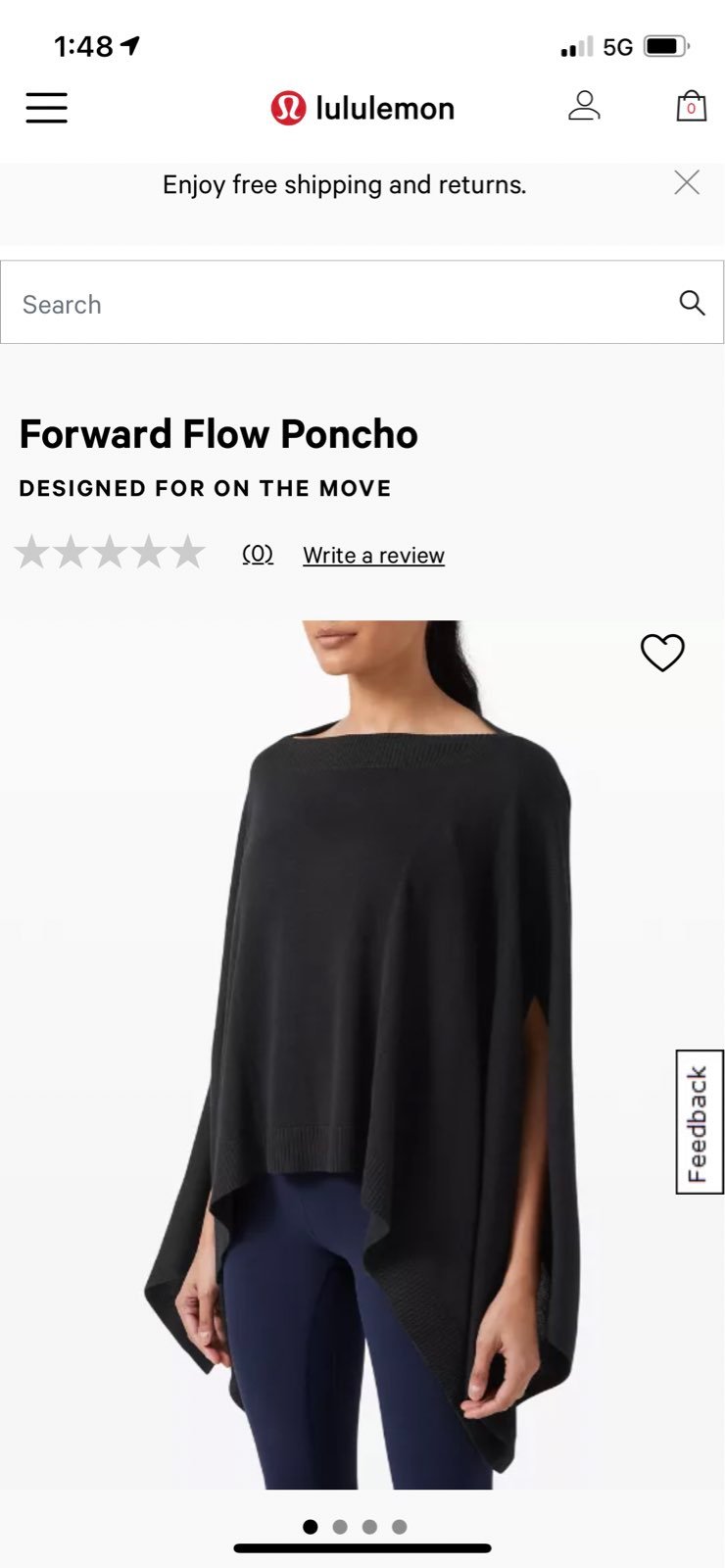Open the hamburger menu
The width and height of the screenshot is (725, 1568).
tap(46, 108)
